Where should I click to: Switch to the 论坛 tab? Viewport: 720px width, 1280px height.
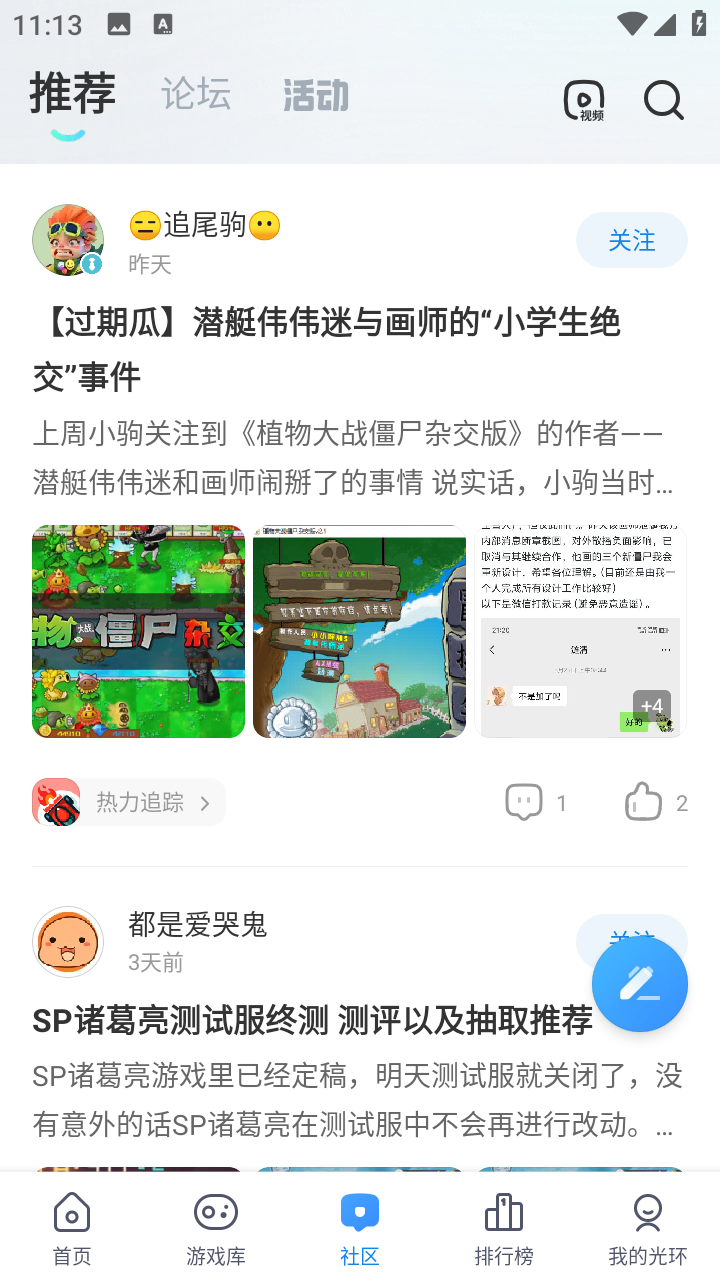(x=196, y=94)
